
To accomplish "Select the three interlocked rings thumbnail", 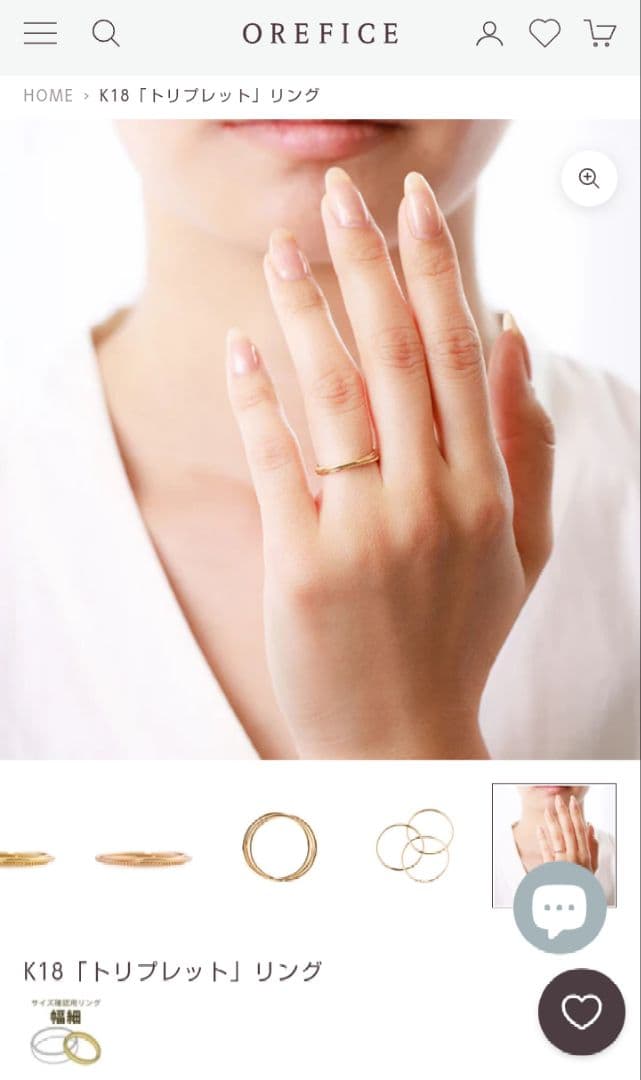I will point(415,846).
